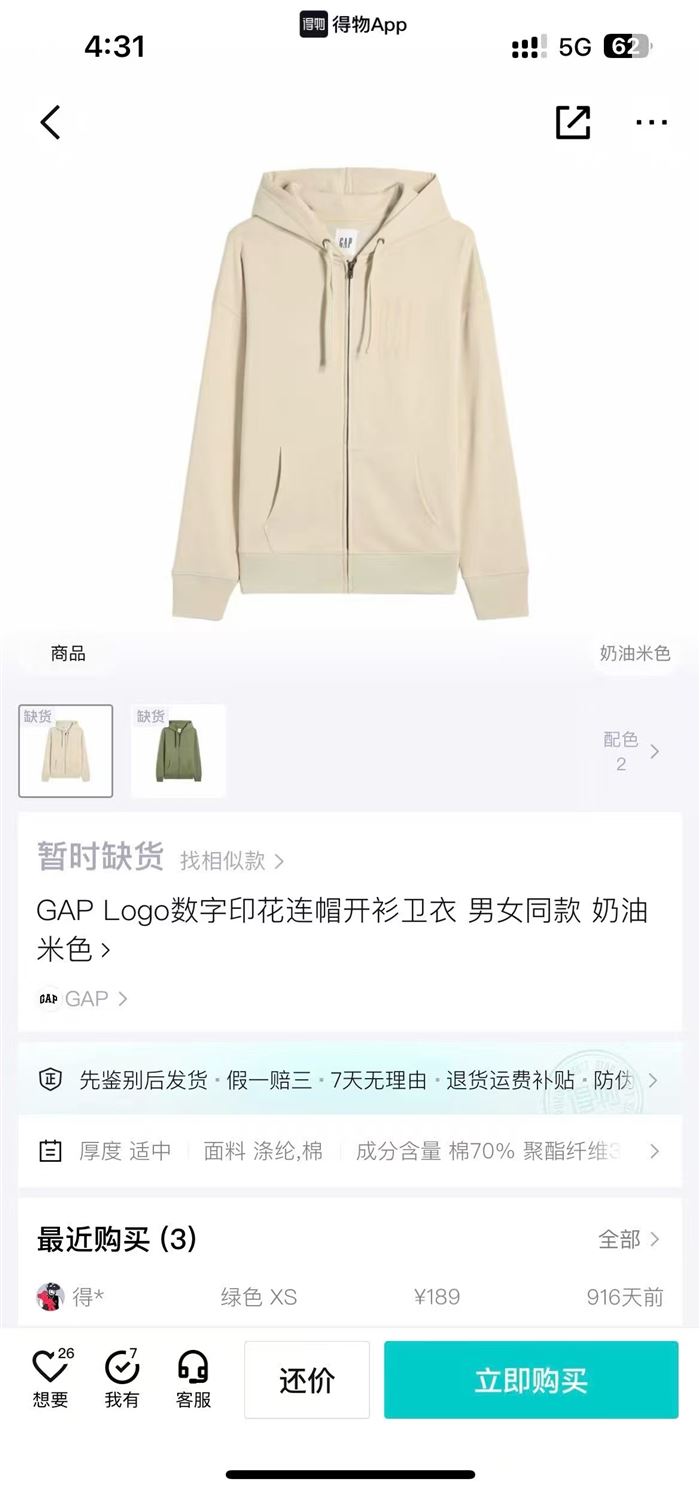Expand the authenticity guarantee info row

[350, 1080]
